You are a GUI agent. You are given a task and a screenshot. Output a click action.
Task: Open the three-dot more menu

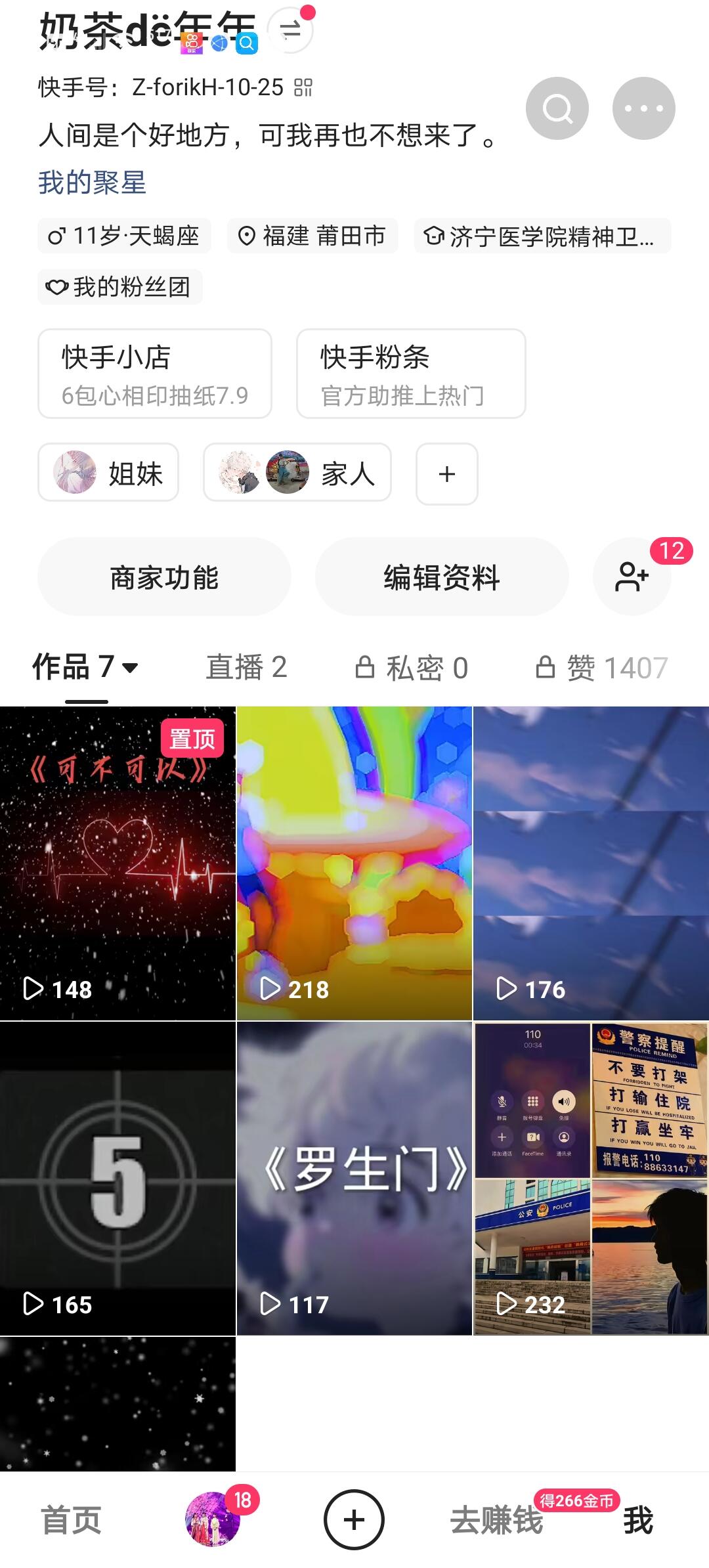pos(643,108)
